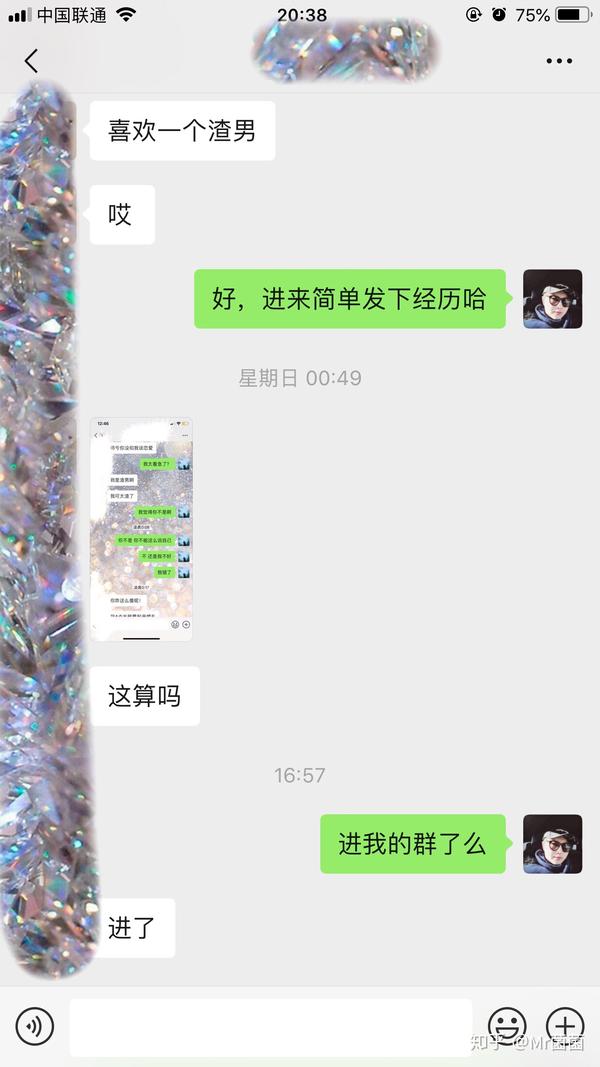This screenshot has width=600, height=1067.
Task: Go back to the chat list
Action: pyautogui.click(x=31, y=61)
